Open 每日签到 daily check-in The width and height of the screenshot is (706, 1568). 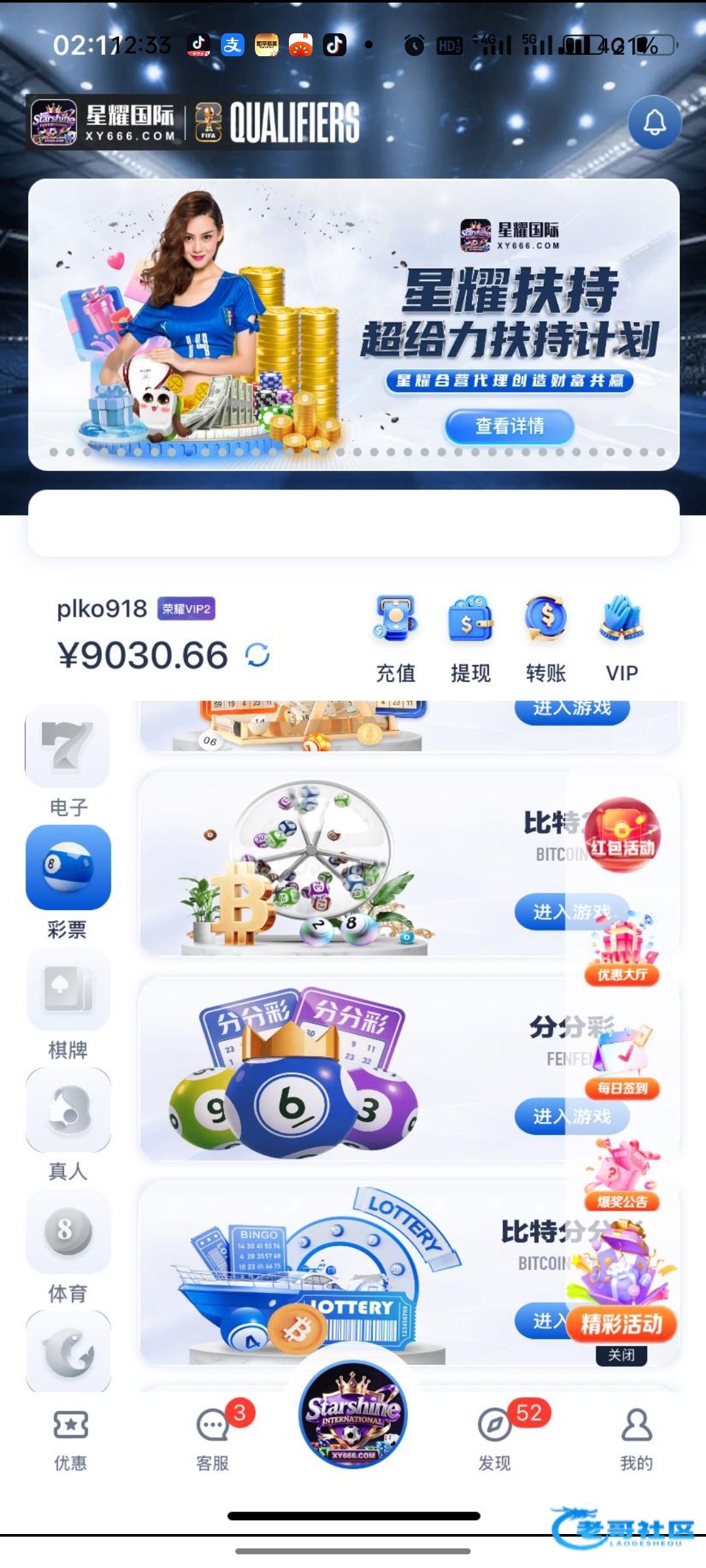tap(622, 1062)
